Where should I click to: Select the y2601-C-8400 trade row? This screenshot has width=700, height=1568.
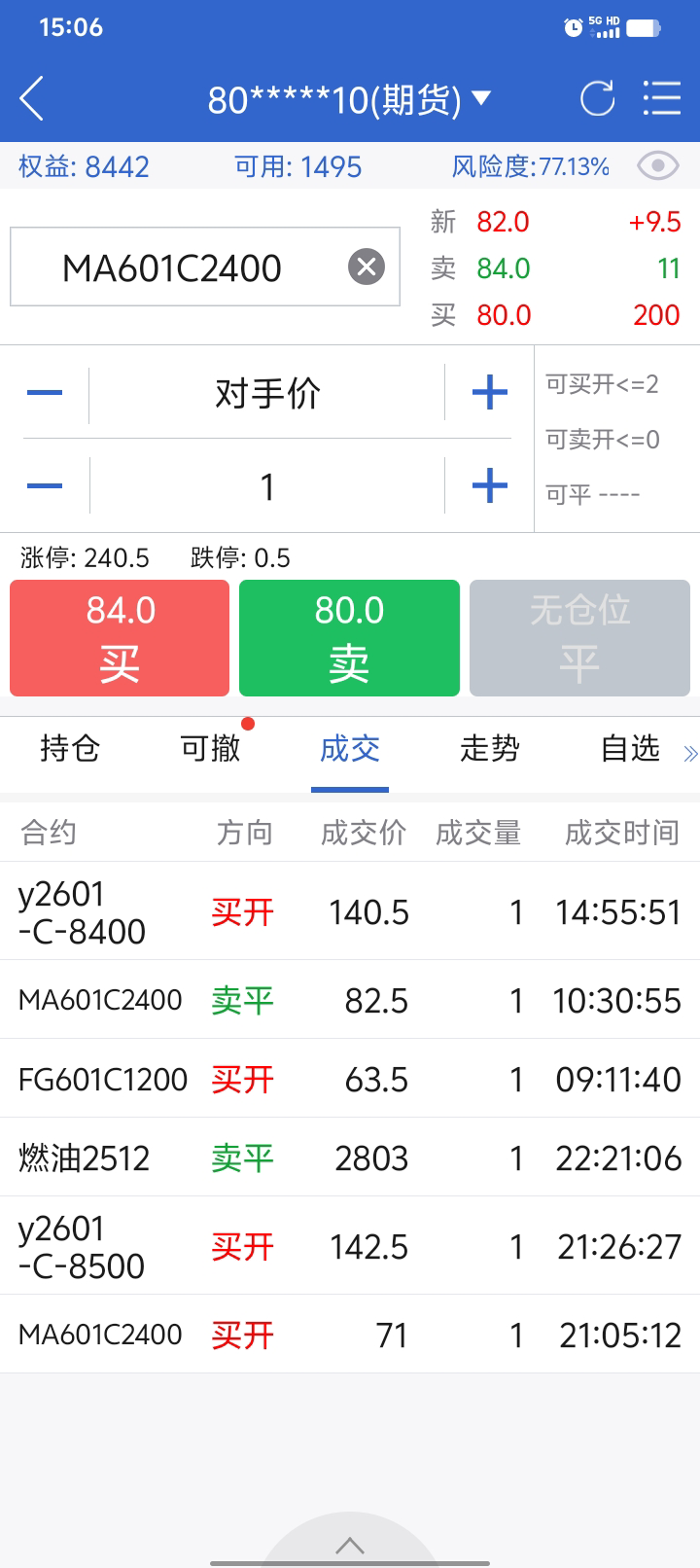[x=350, y=911]
